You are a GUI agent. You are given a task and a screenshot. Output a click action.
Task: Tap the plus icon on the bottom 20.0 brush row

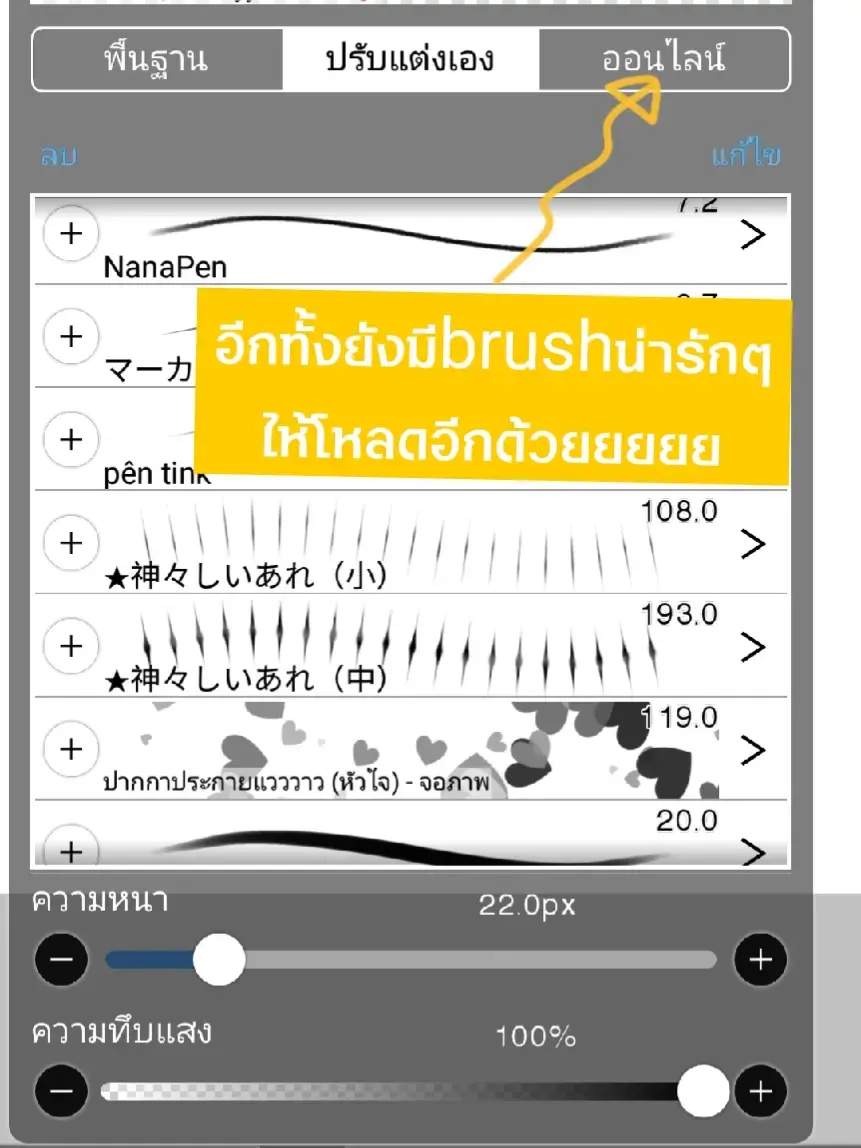[x=70, y=852]
